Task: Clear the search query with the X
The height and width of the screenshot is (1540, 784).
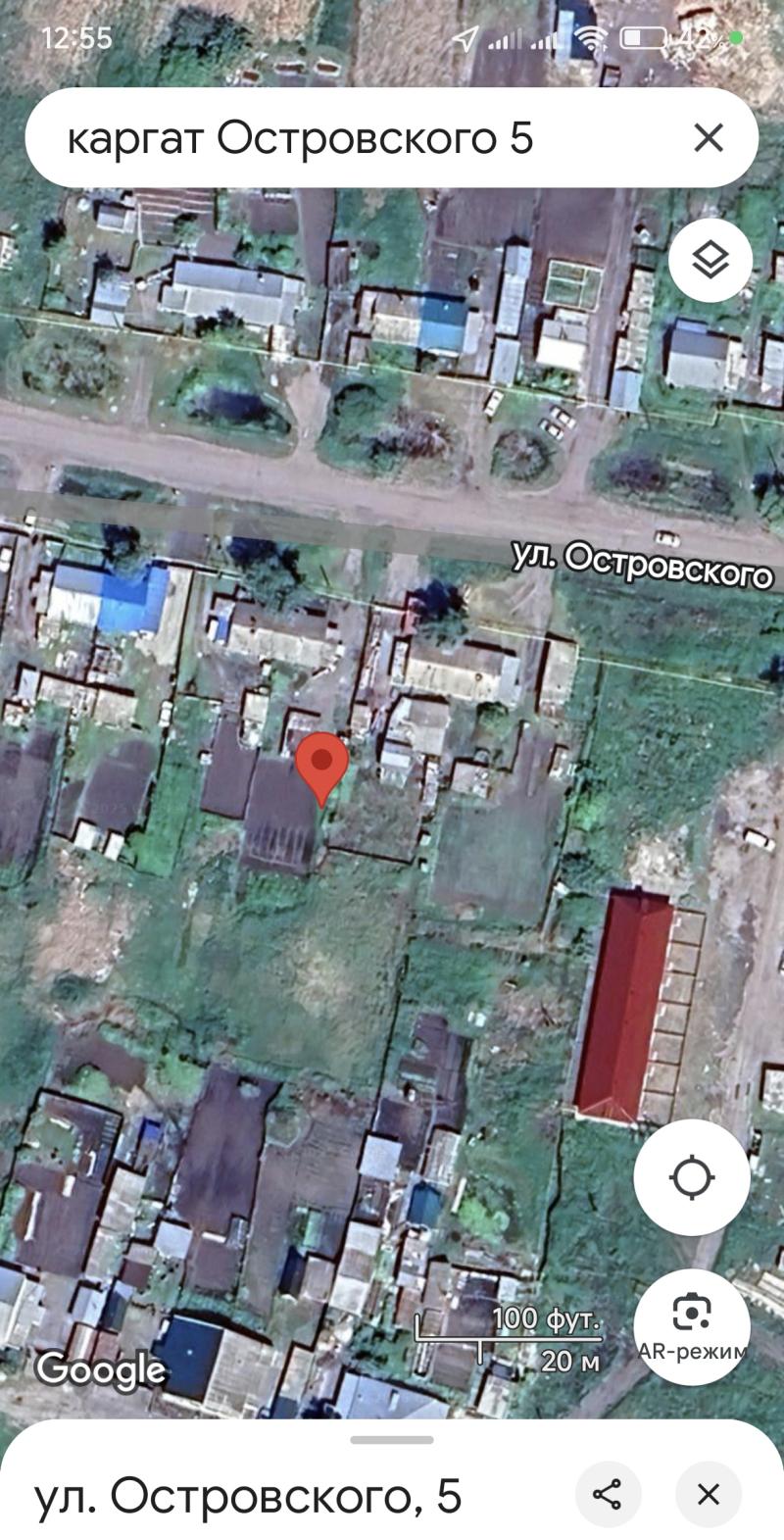Action: tap(709, 138)
